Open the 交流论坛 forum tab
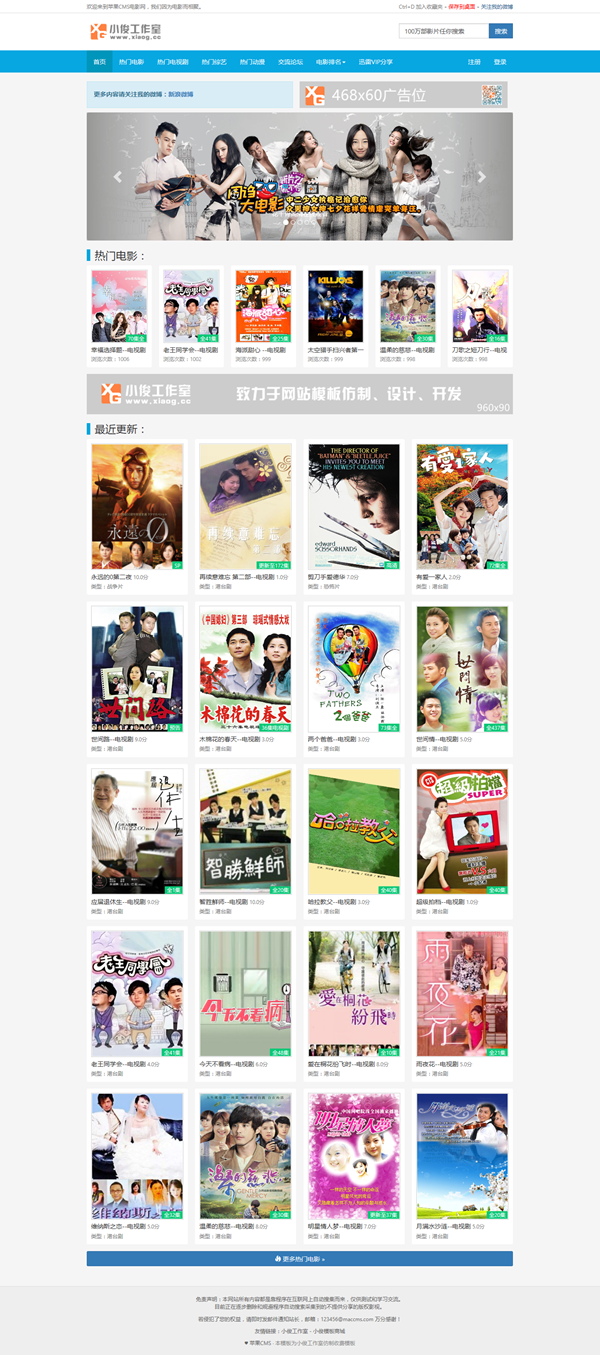The image size is (600, 1355). [x=290, y=62]
